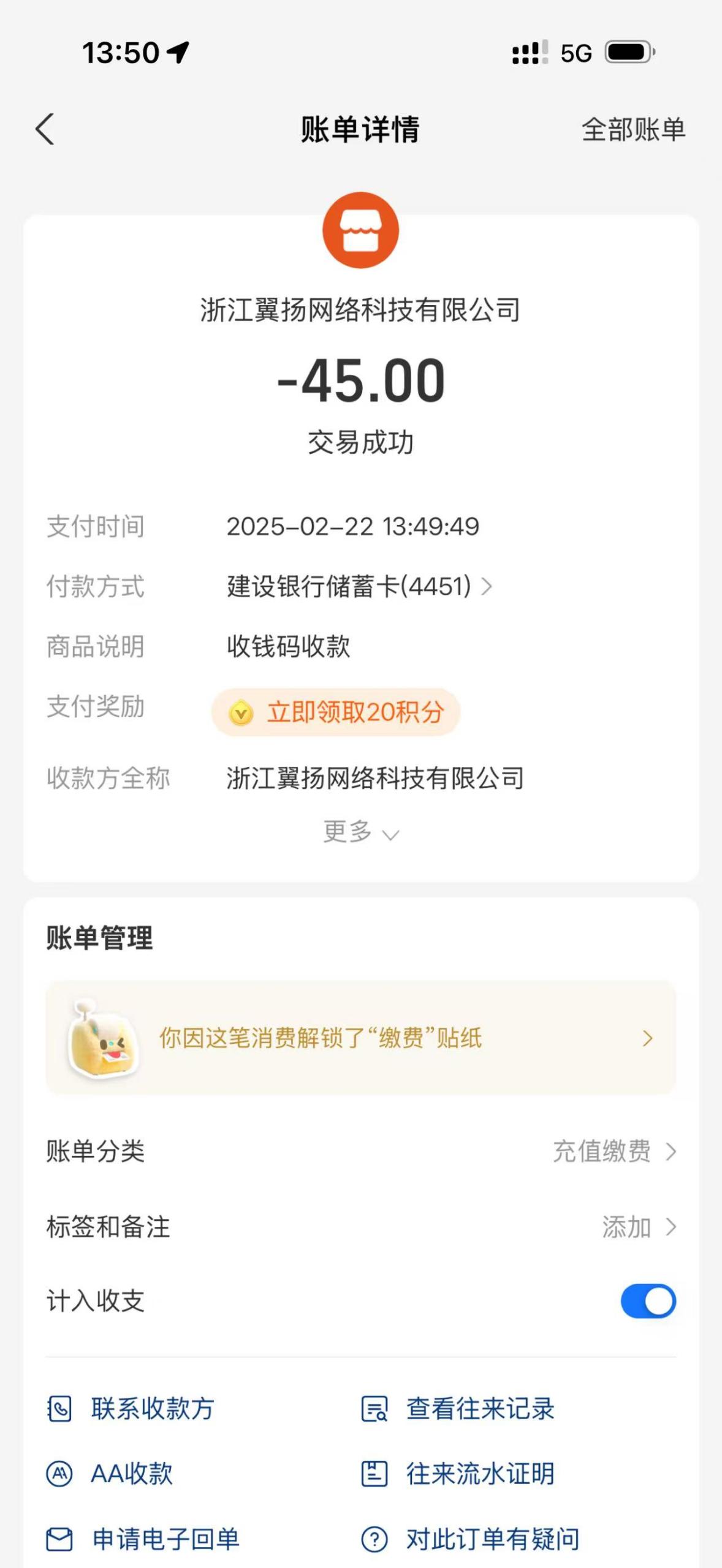
Task: Add a tag in 标签和备注
Action: point(638,1227)
